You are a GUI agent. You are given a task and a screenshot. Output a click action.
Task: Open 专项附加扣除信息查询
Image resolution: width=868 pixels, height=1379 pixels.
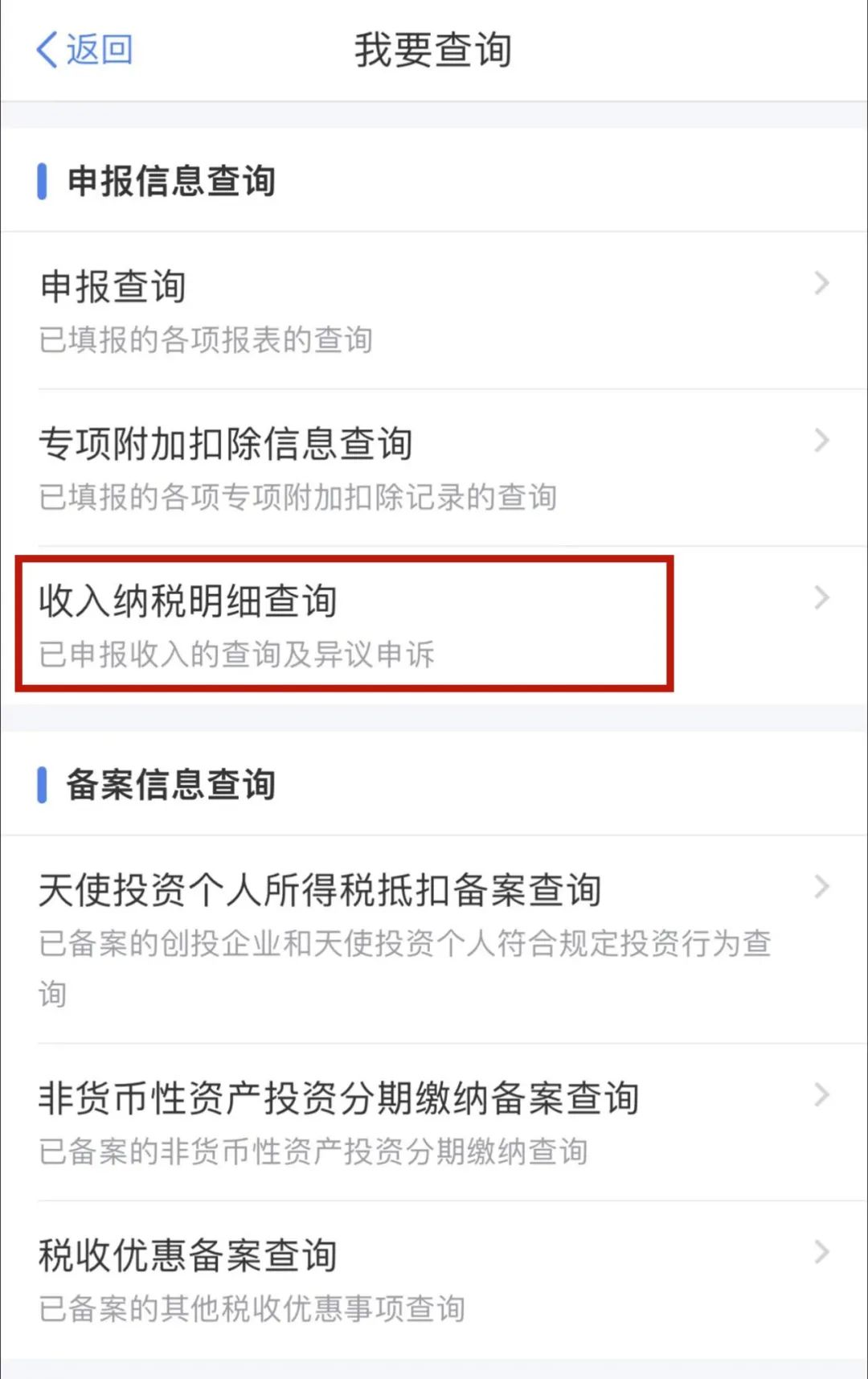[x=434, y=468]
